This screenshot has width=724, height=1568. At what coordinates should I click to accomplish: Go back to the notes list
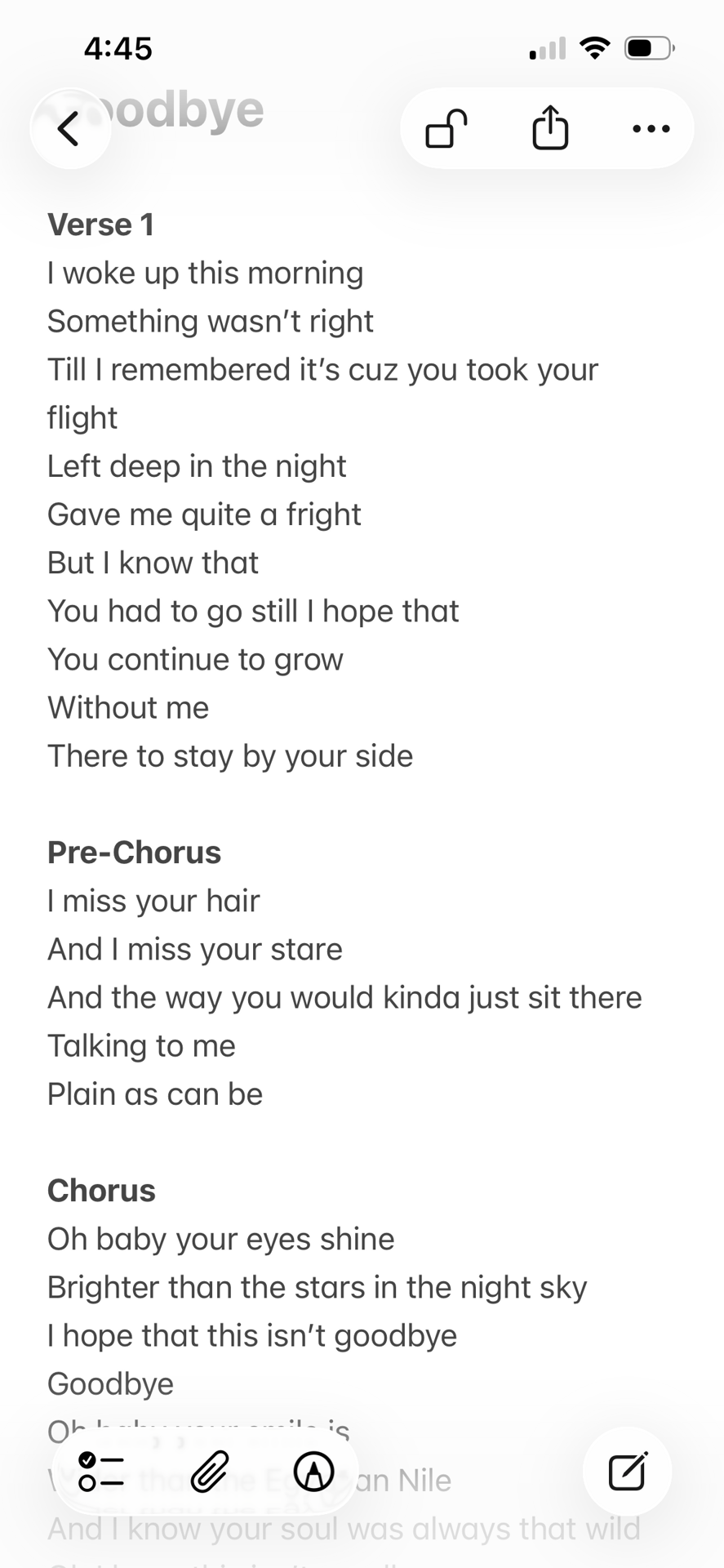pos(69,129)
